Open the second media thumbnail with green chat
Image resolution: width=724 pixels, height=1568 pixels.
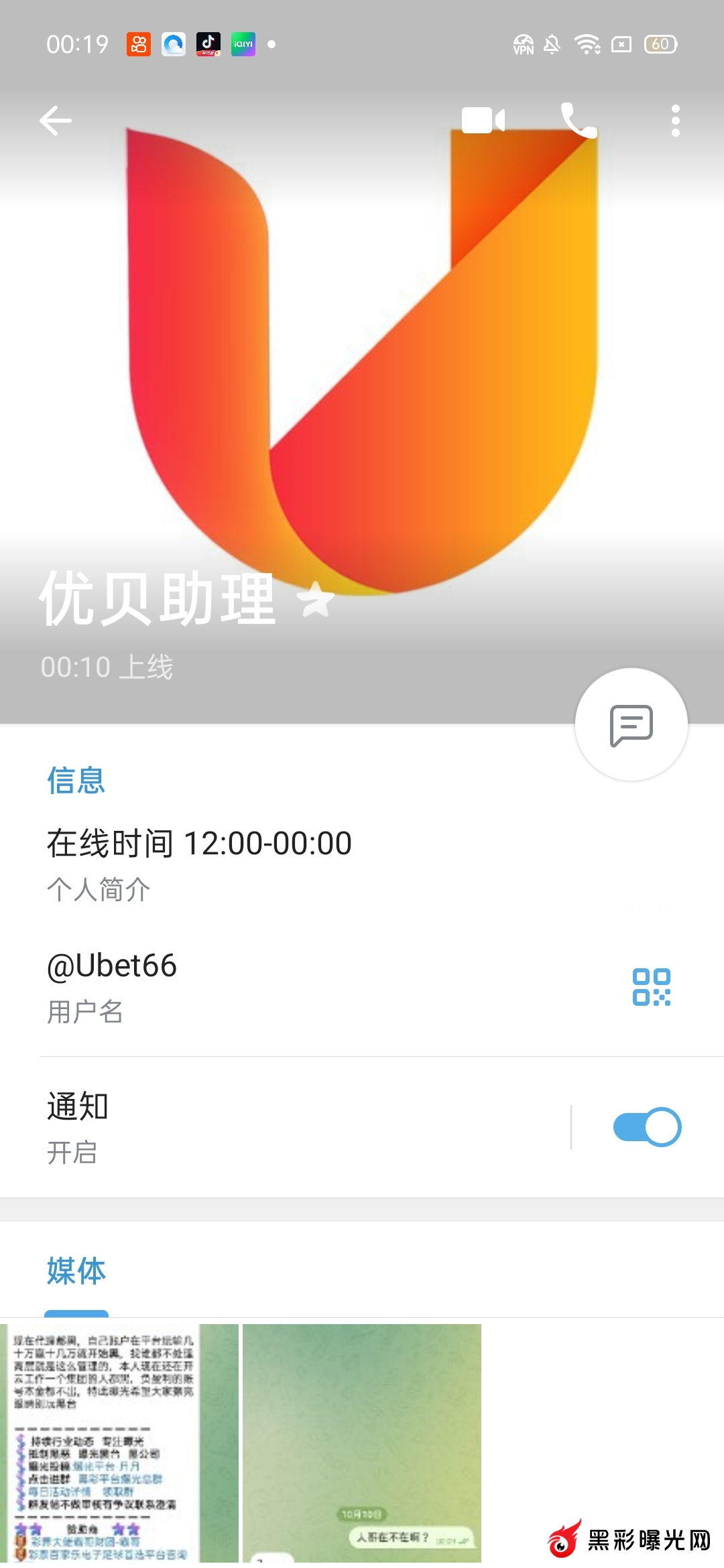point(362,1444)
